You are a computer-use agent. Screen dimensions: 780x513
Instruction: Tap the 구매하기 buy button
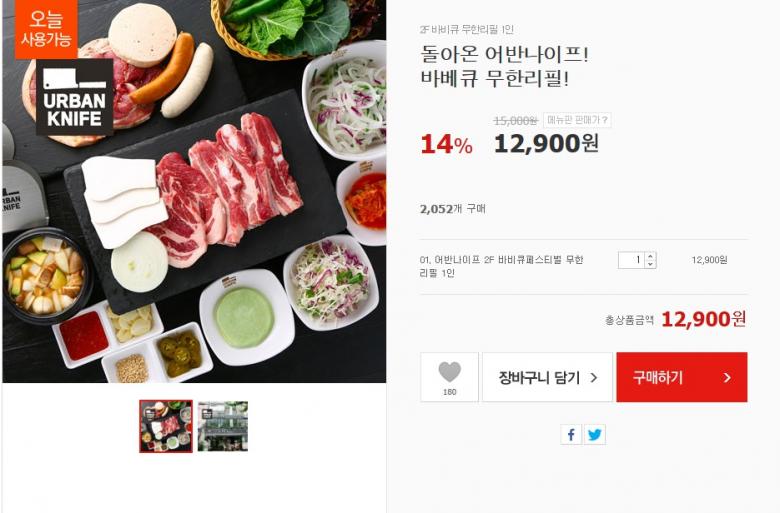(x=682, y=377)
